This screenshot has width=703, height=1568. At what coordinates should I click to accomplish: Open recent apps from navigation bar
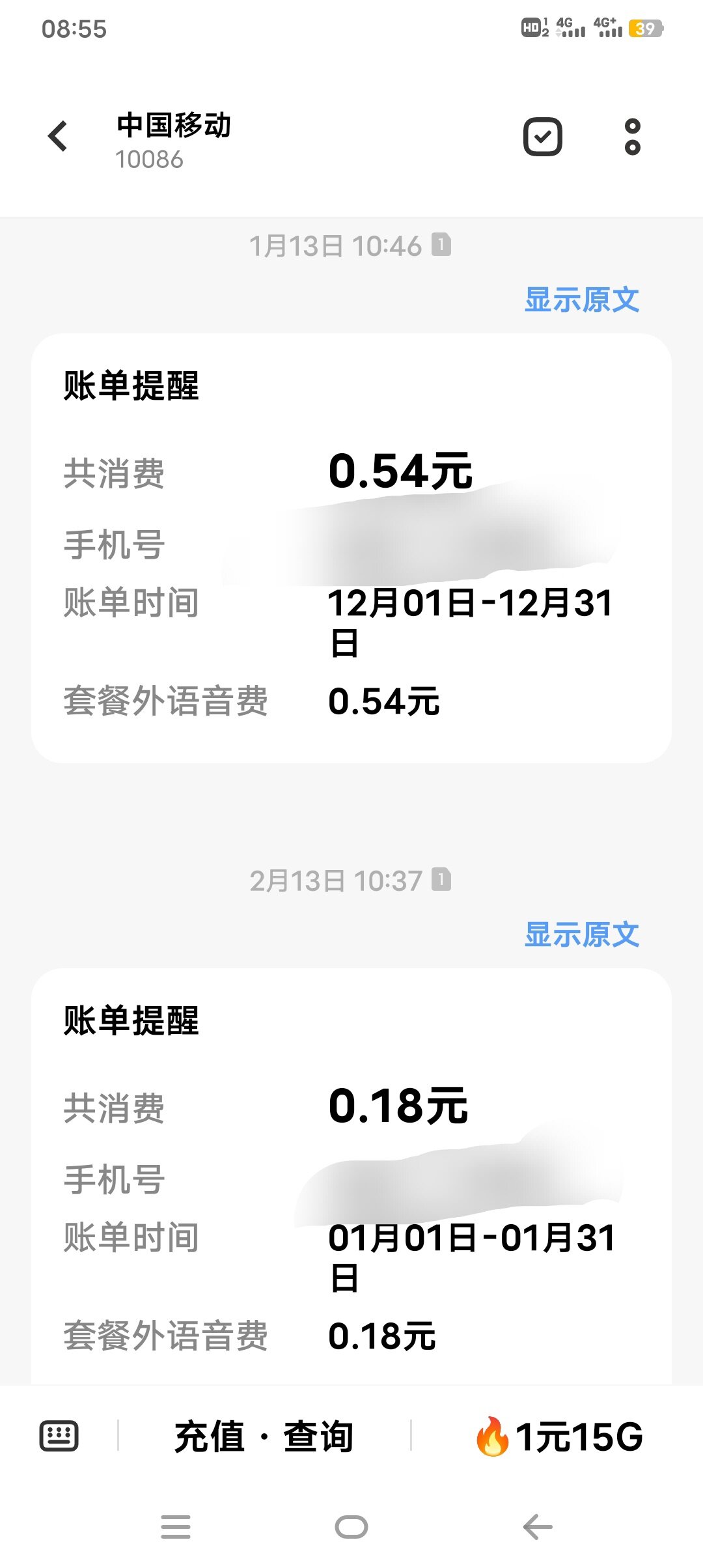coord(176,1527)
